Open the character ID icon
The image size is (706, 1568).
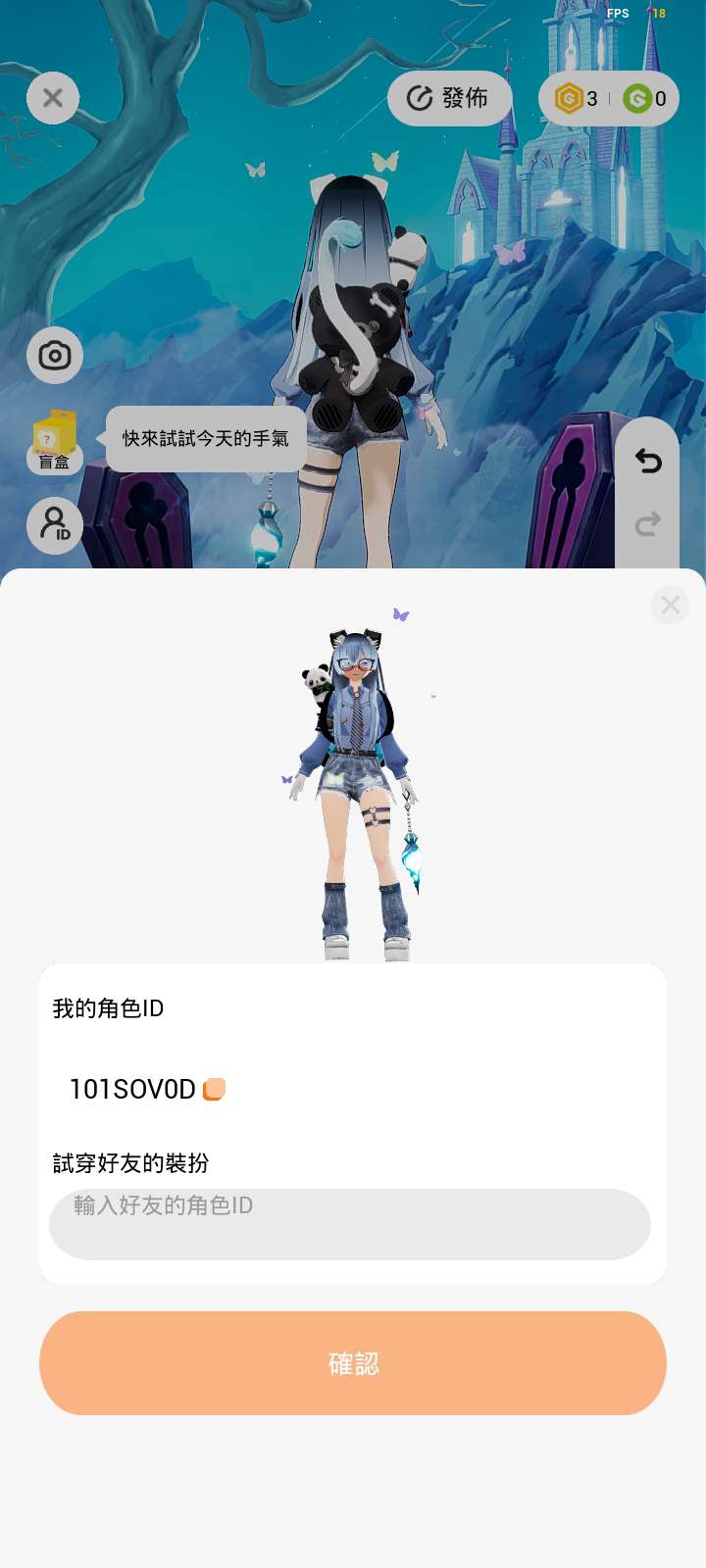(x=55, y=525)
